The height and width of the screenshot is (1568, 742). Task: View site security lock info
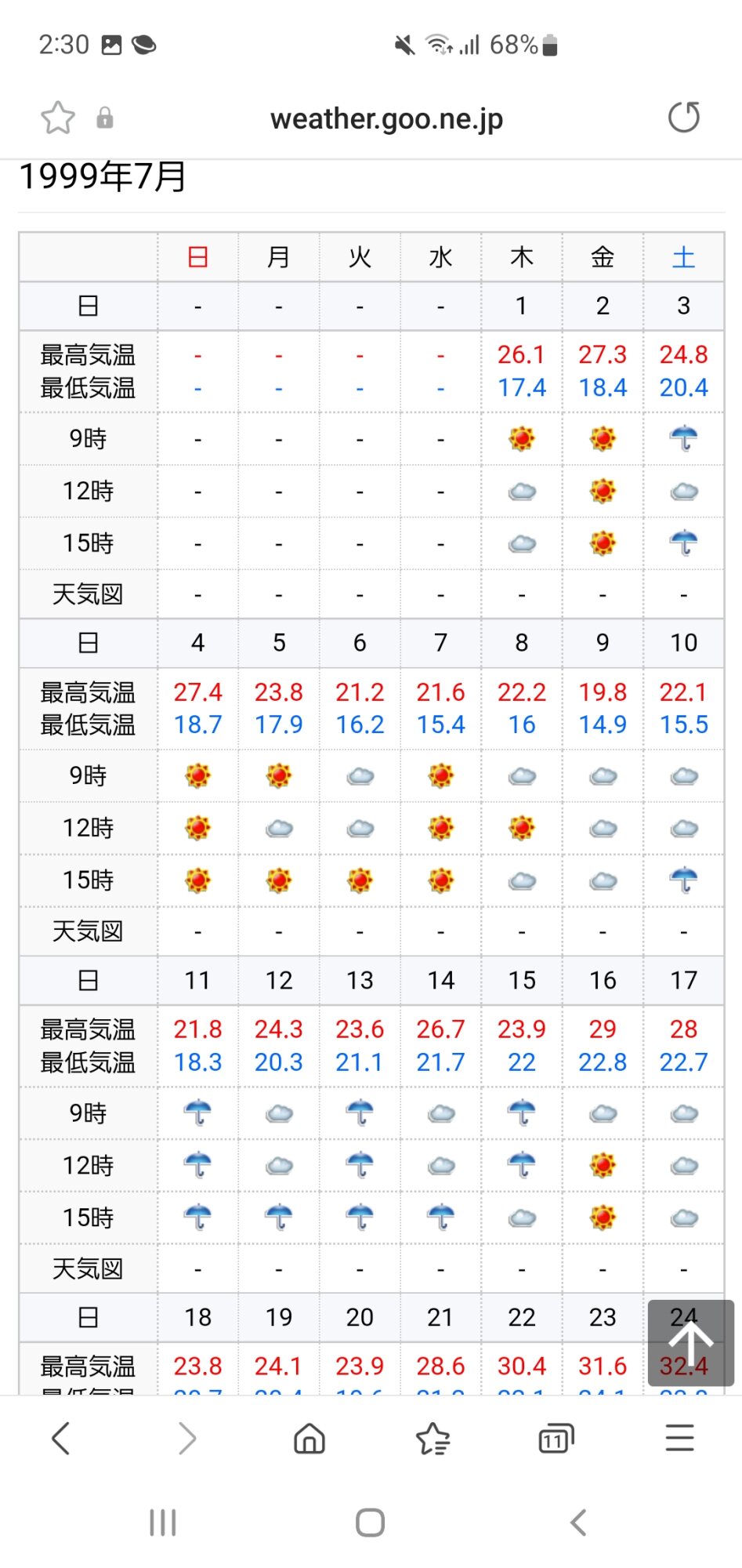pos(105,118)
